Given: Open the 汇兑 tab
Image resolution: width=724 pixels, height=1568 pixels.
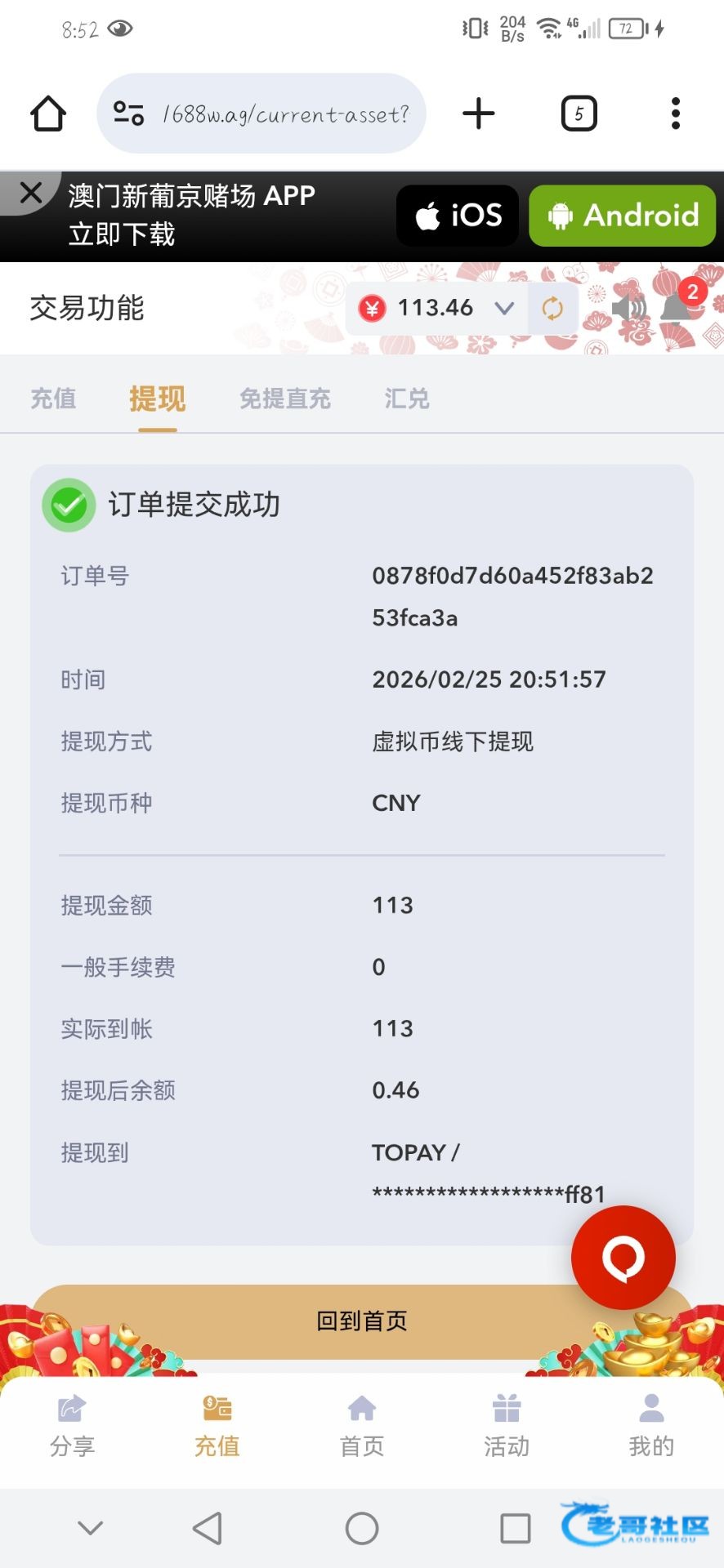Looking at the screenshot, I should point(406,399).
